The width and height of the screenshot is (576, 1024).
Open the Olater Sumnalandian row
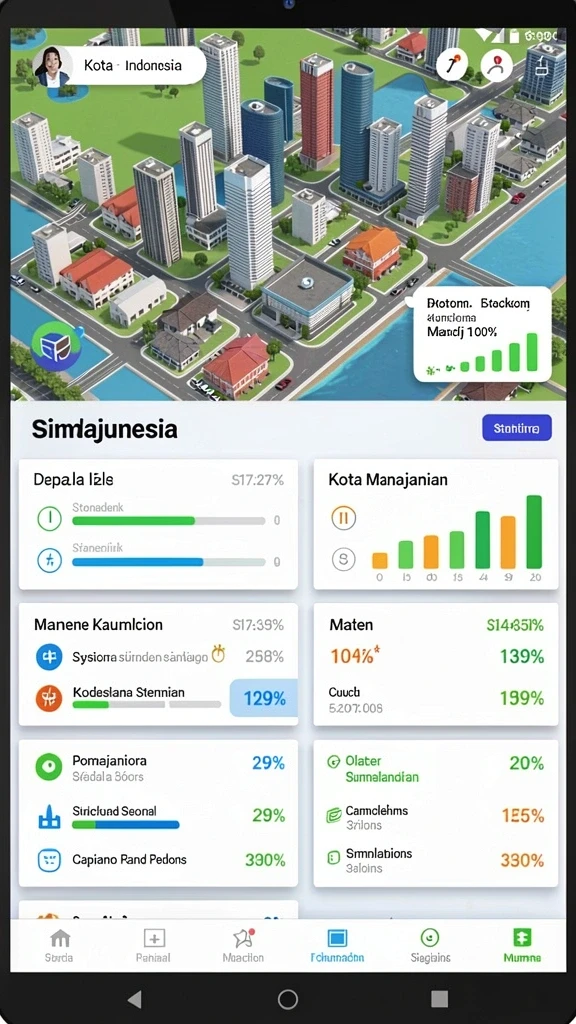click(x=436, y=769)
